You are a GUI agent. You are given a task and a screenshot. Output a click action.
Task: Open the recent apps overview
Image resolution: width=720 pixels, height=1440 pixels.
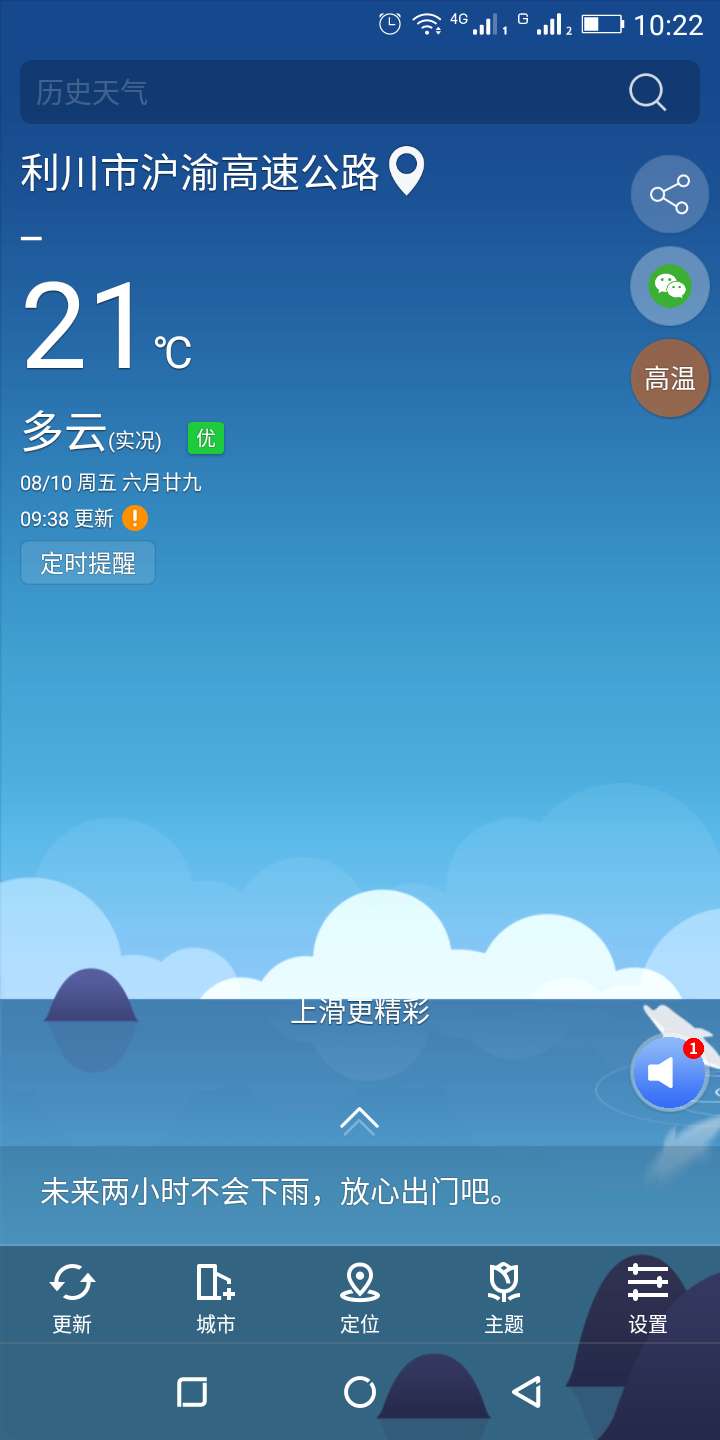[192, 1392]
